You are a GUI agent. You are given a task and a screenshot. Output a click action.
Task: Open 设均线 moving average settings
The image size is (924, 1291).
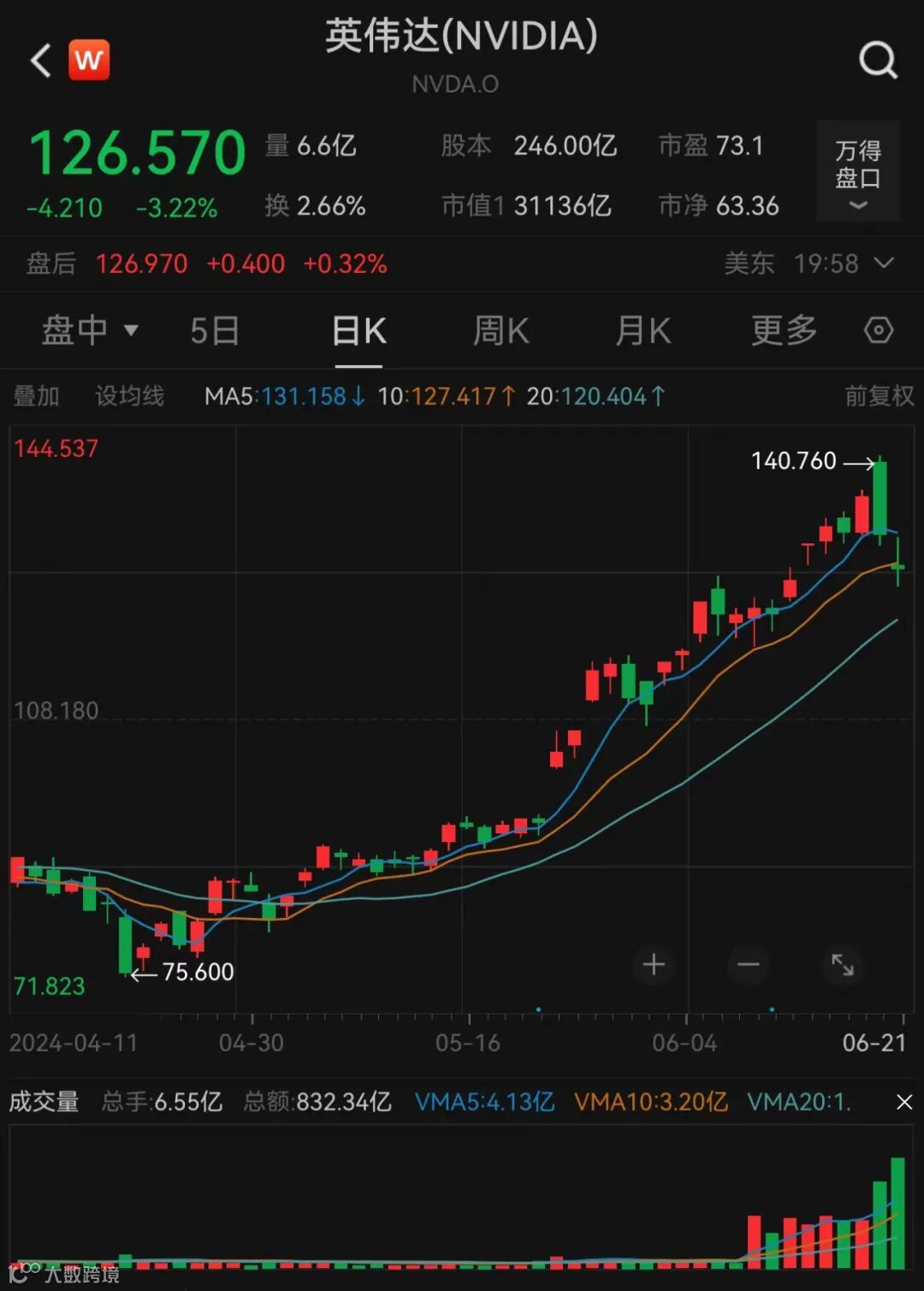tap(129, 396)
